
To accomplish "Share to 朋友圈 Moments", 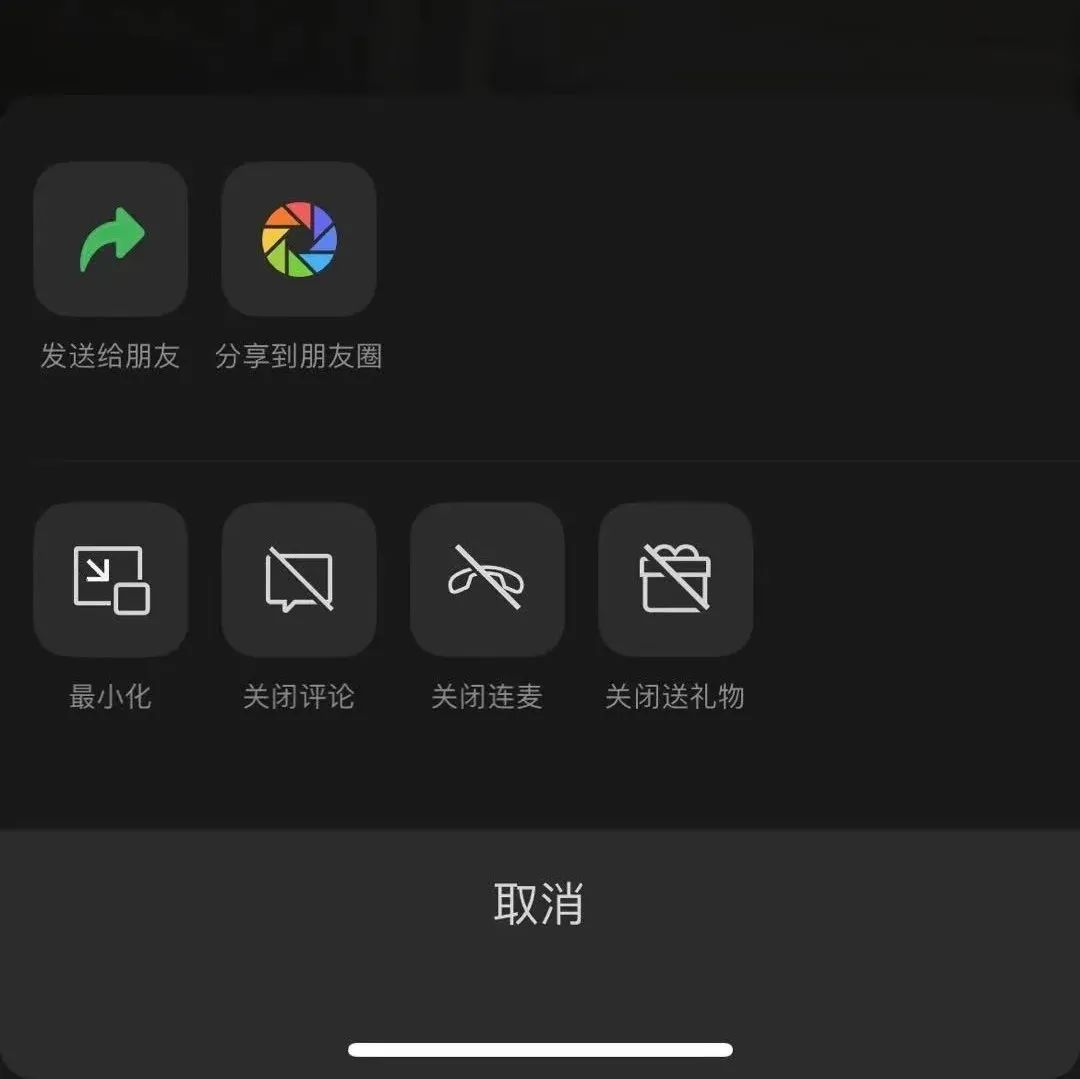I will [x=298, y=240].
